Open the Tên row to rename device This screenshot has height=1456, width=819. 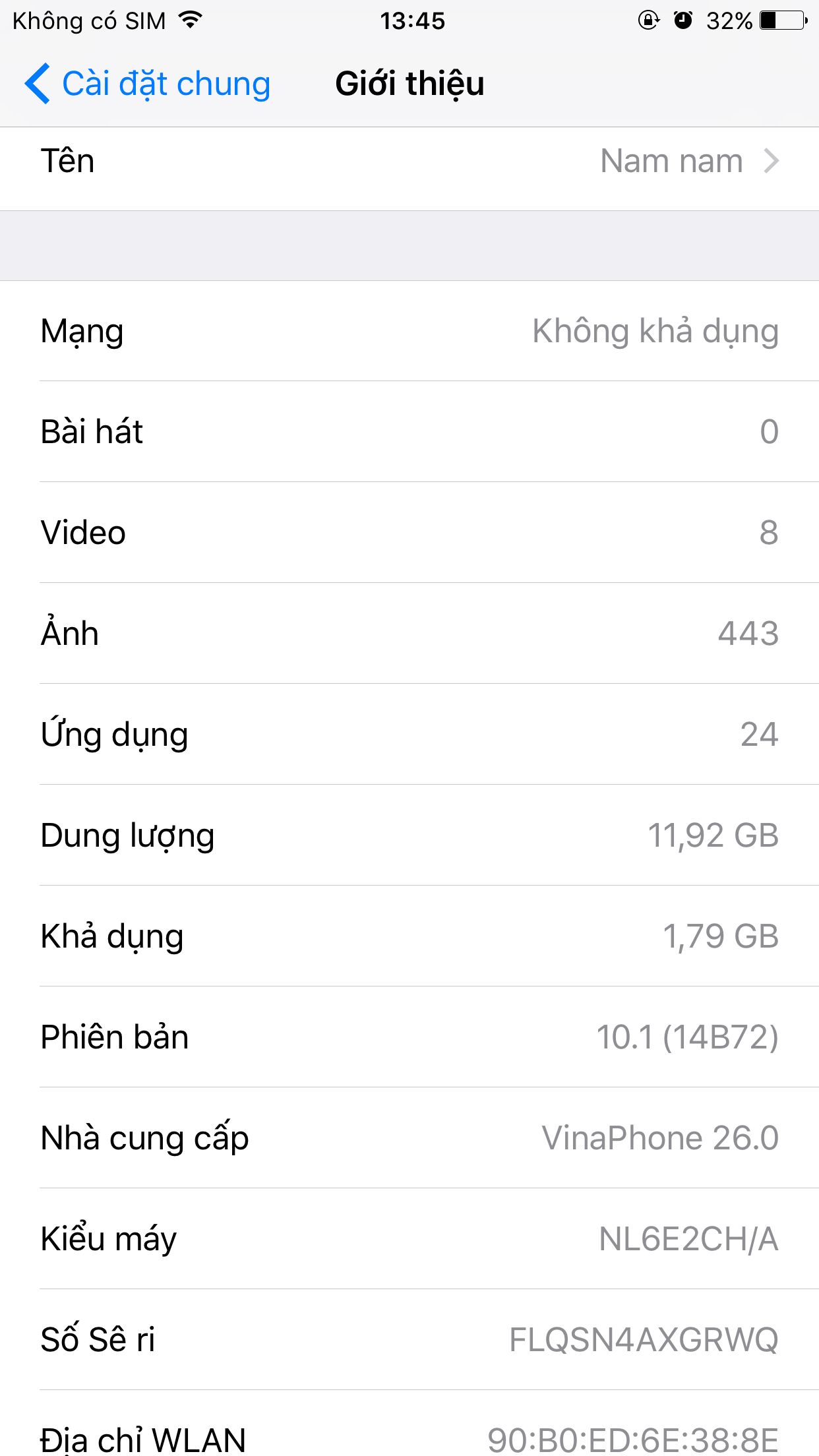(x=409, y=162)
